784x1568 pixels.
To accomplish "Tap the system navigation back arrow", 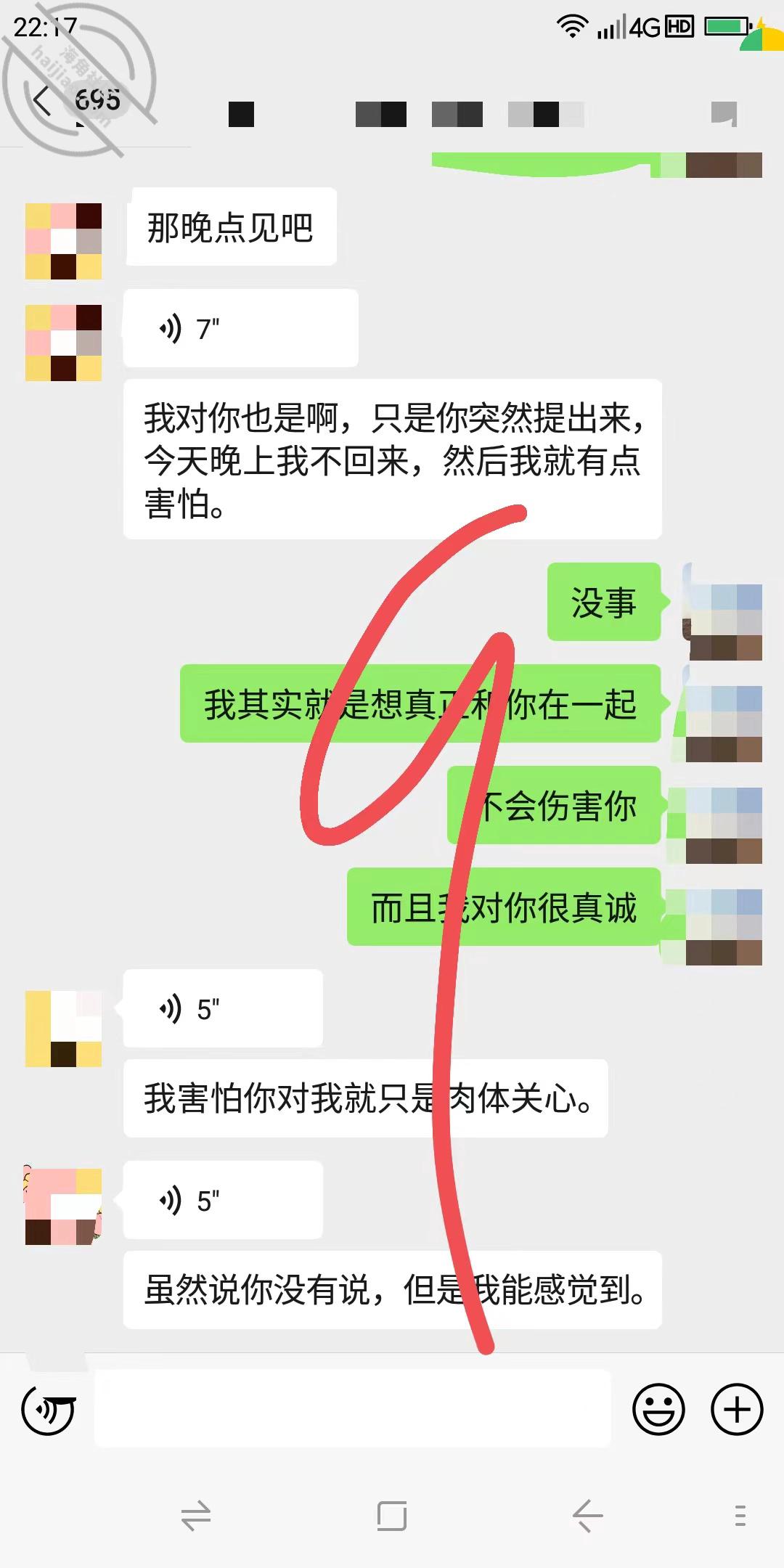I will (x=587, y=1516).
